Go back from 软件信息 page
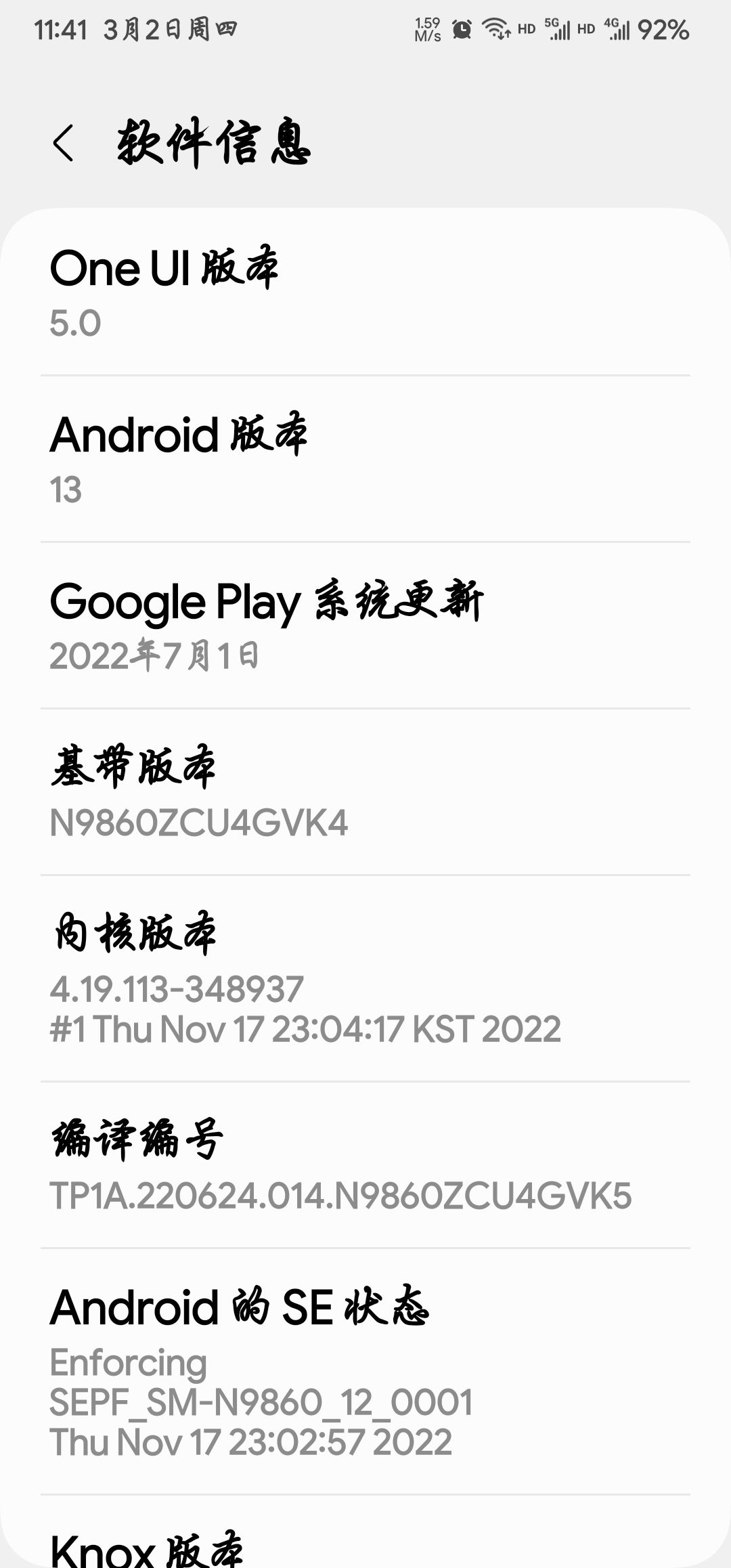Image resolution: width=731 pixels, height=1568 pixels. click(x=64, y=144)
